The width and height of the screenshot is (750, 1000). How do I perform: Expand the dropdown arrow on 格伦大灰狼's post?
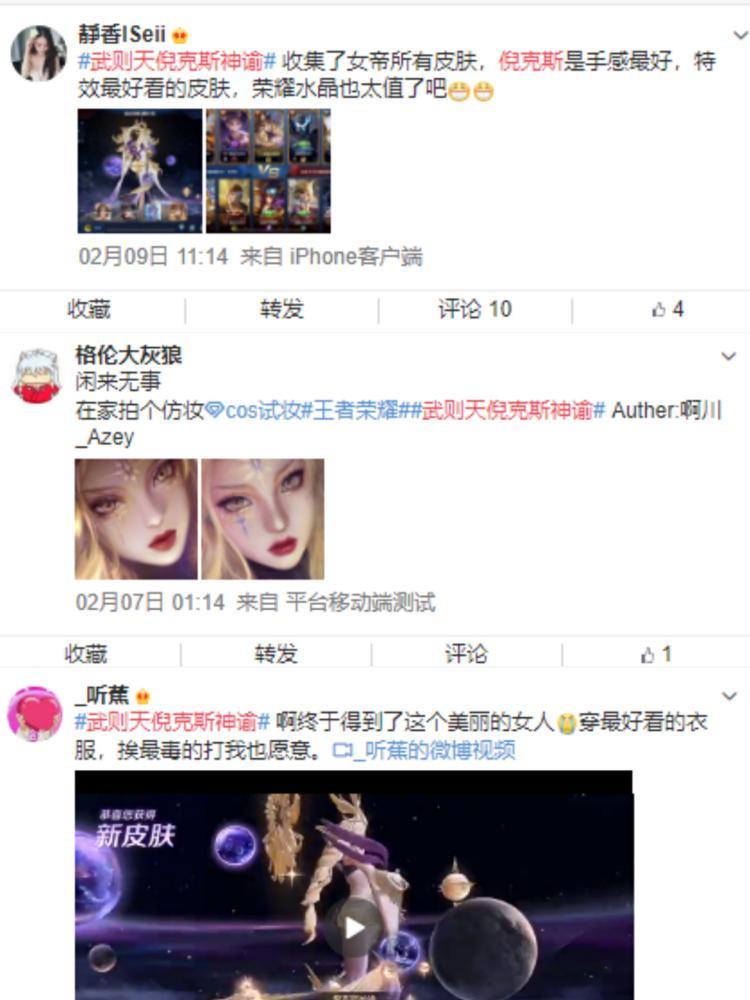[x=728, y=357]
